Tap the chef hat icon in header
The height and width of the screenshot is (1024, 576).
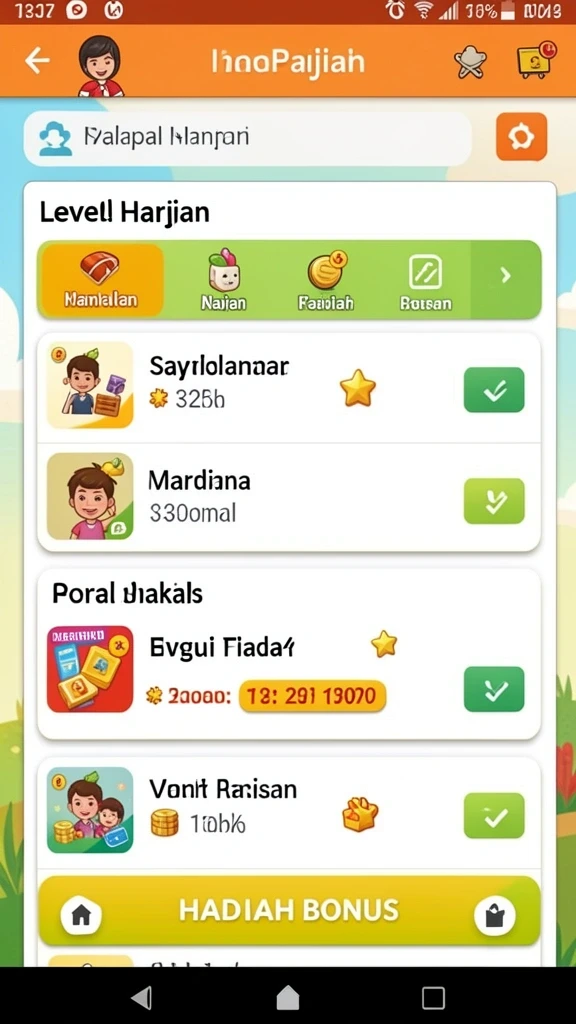470,62
